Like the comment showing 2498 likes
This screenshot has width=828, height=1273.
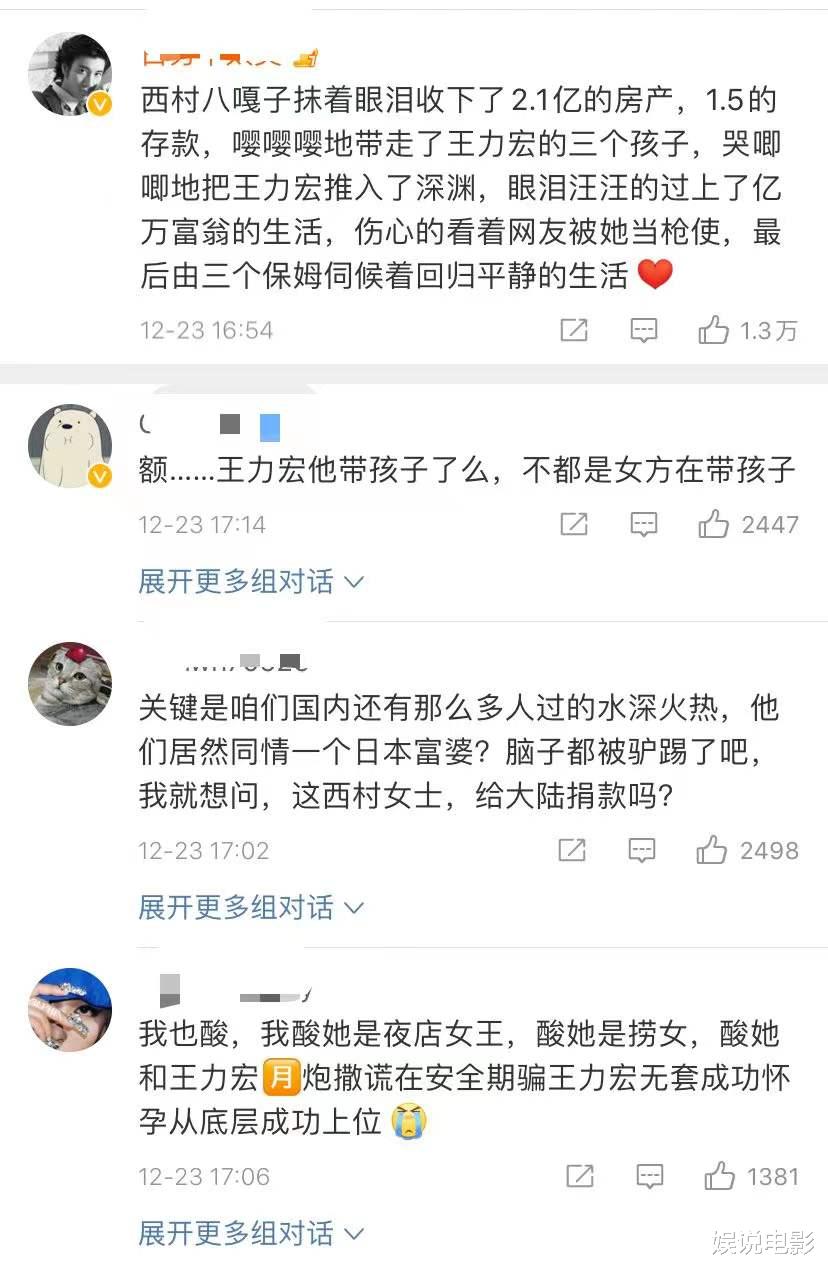713,851
